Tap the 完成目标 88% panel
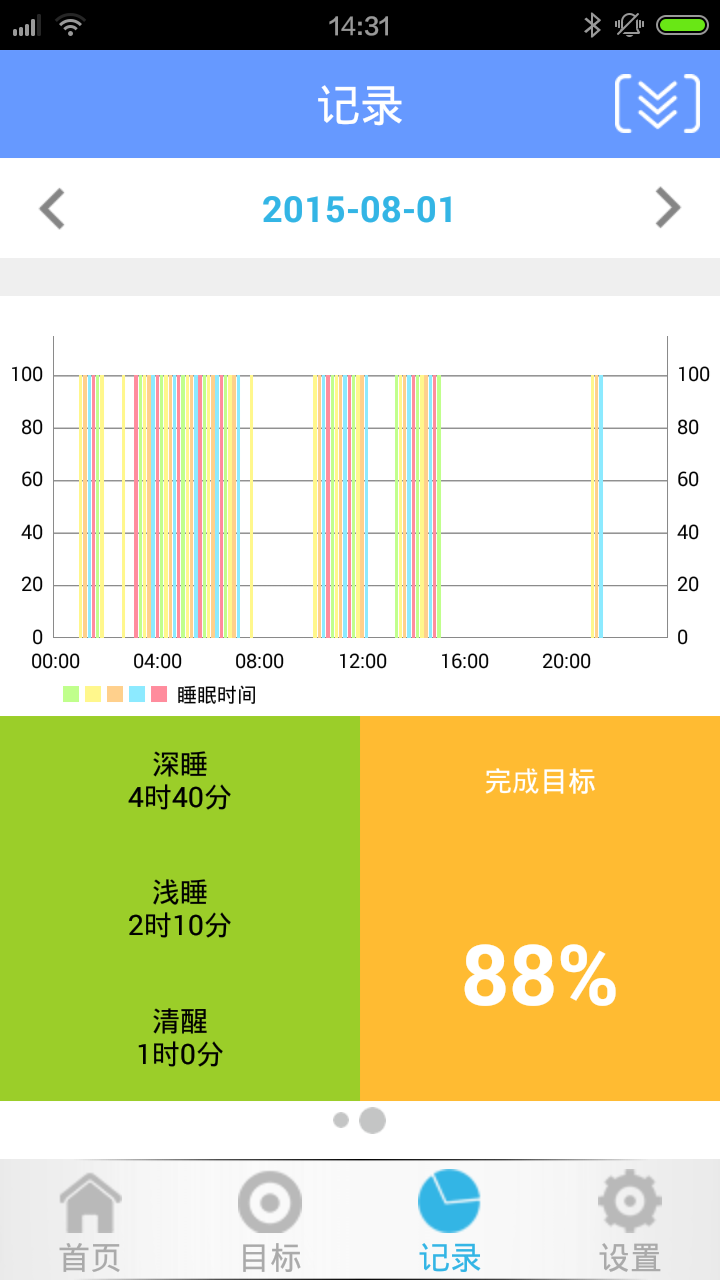Screen dimensions: 720x1280 pyautogui.click(x=540, y=905)
